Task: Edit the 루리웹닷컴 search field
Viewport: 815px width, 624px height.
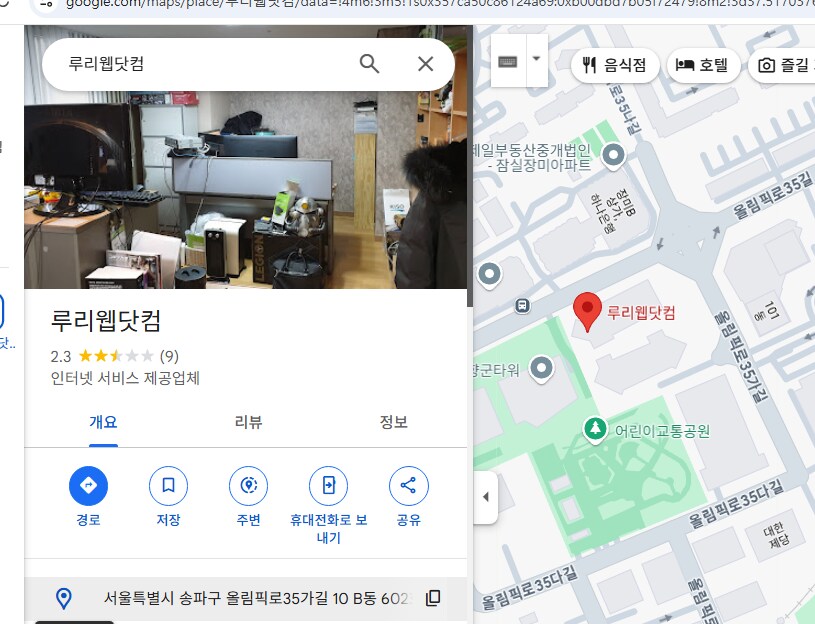Action: 200,64
